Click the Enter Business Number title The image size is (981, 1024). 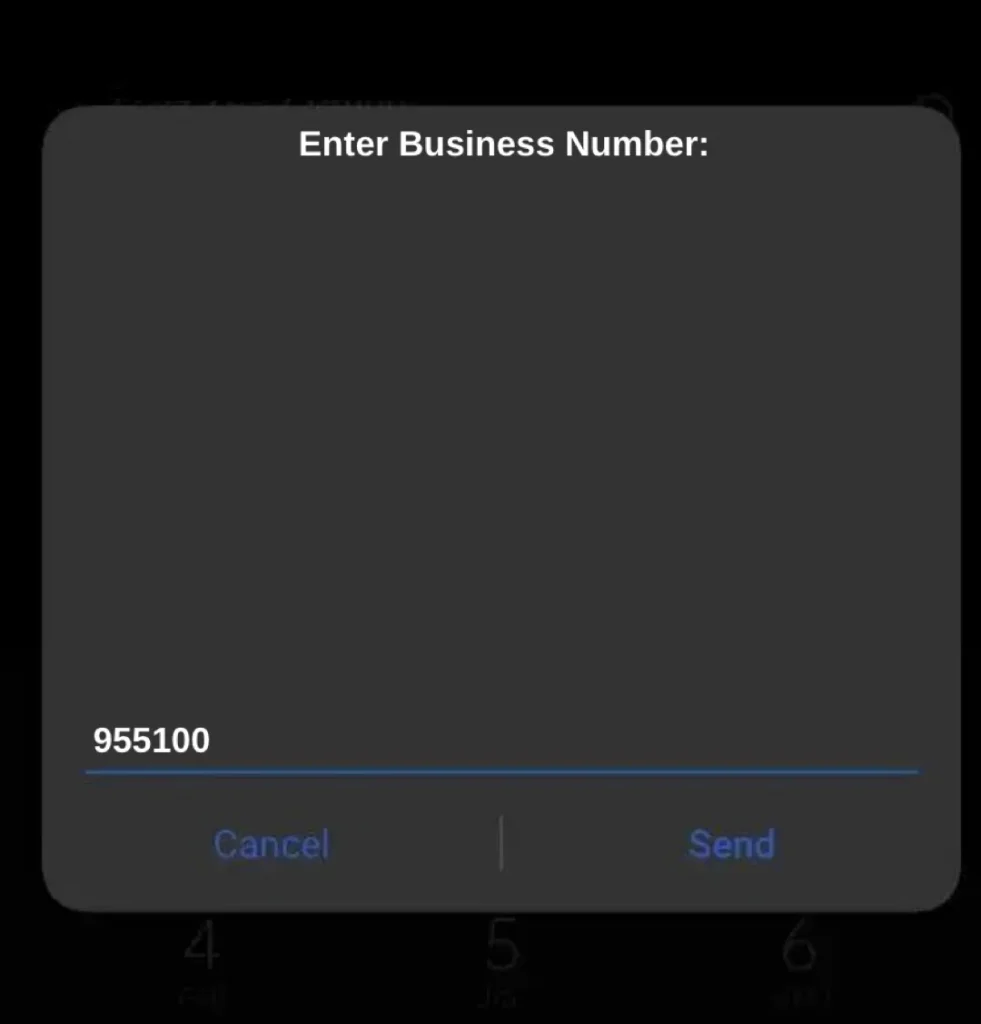[x=501, y=143]
